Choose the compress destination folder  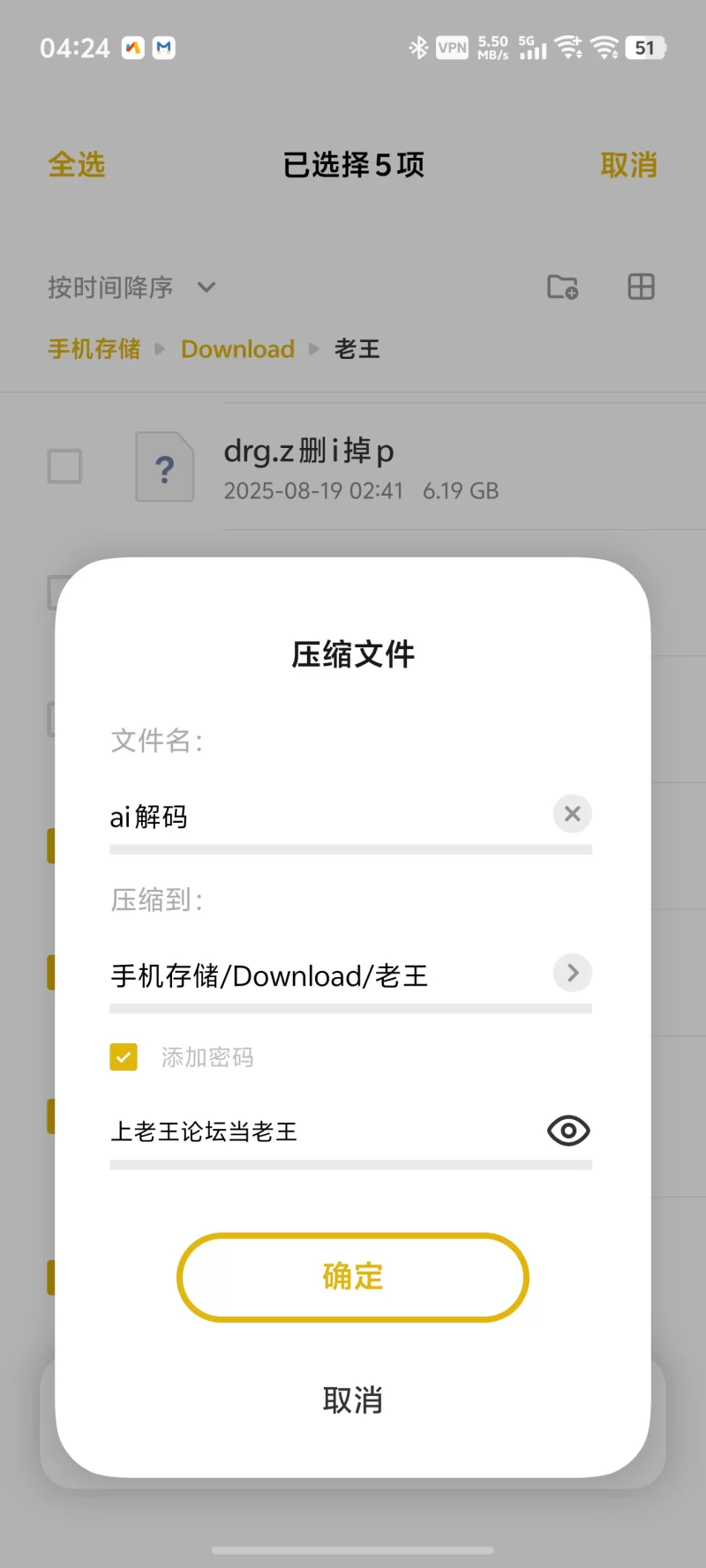click(x=350, y=975)
